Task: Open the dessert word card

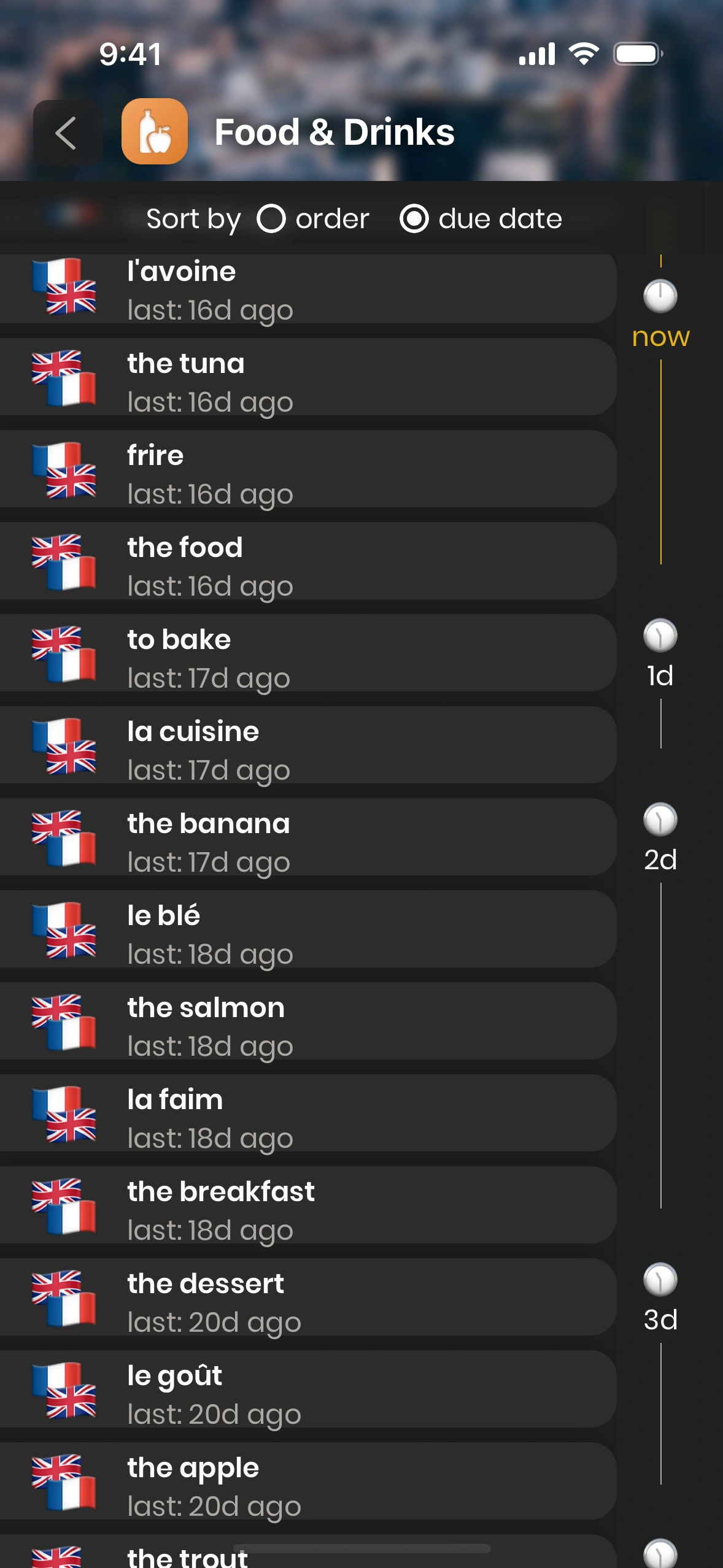Action: [307, 1302]
